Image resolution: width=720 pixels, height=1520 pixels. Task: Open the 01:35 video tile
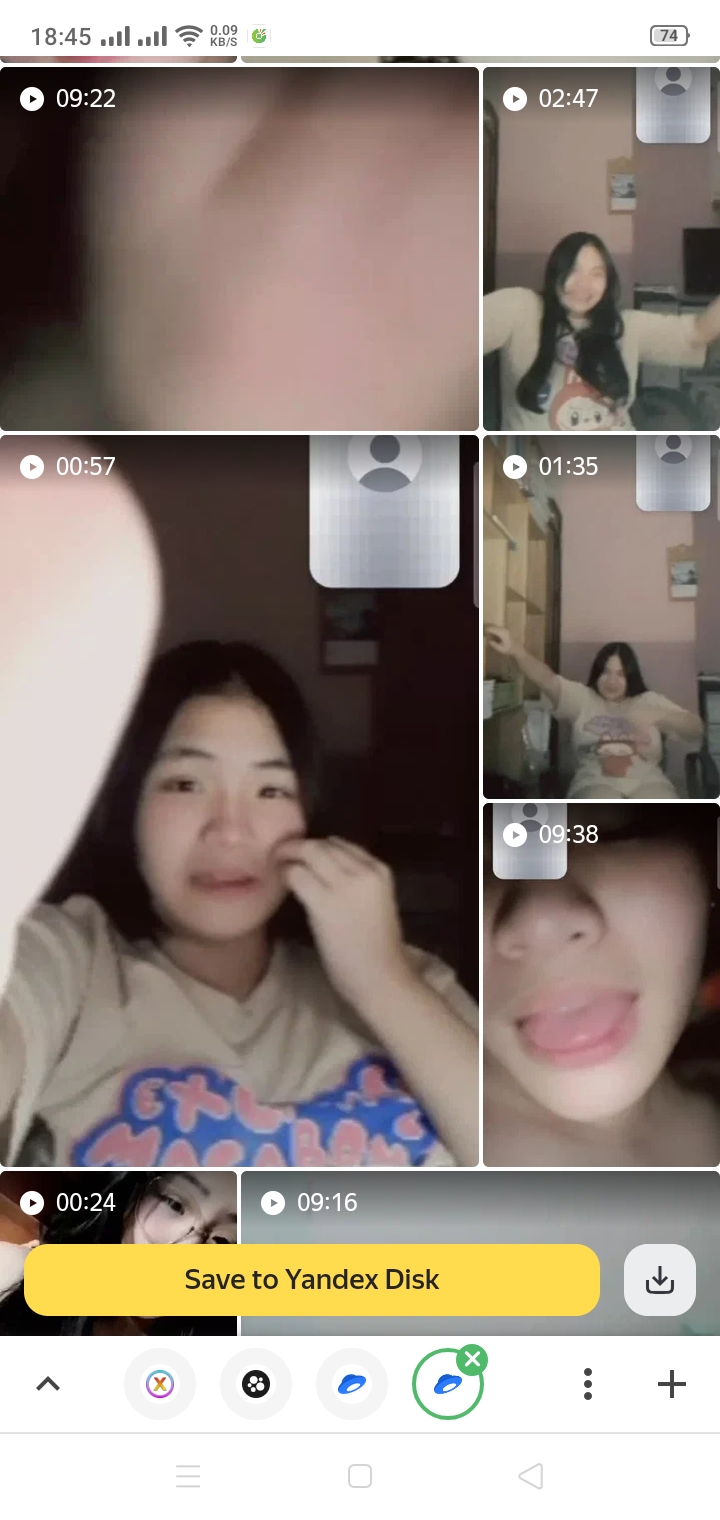pyautogui.click(x=601, y=617)
